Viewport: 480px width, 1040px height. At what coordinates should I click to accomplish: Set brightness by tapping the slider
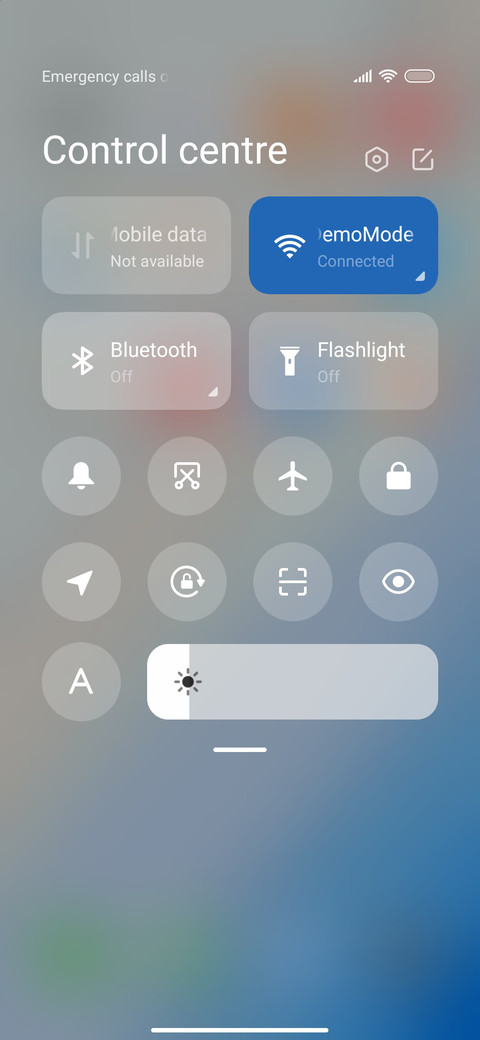point(292,681)
